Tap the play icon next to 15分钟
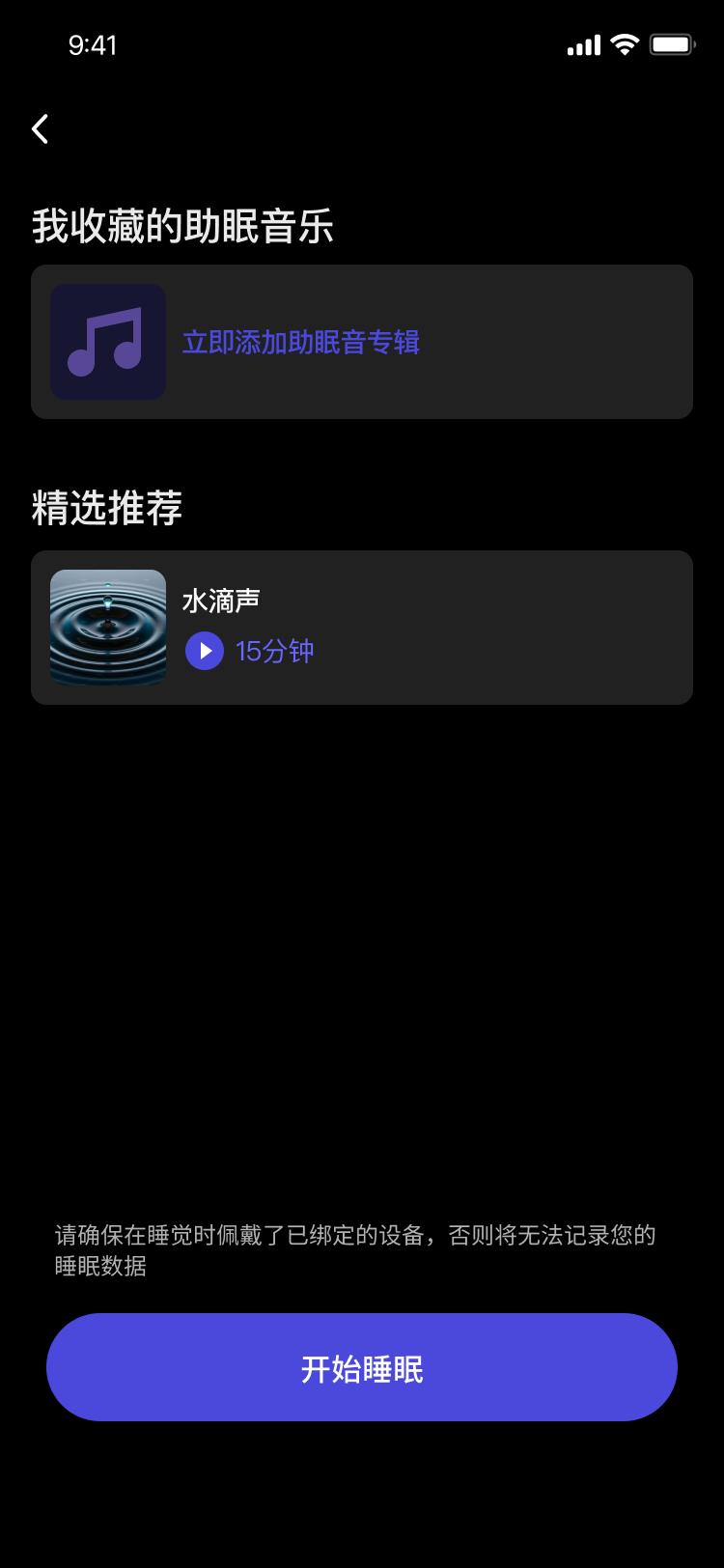Image resolution: width=724 pixels, height=1568 pixels. [x=205, y=651]
